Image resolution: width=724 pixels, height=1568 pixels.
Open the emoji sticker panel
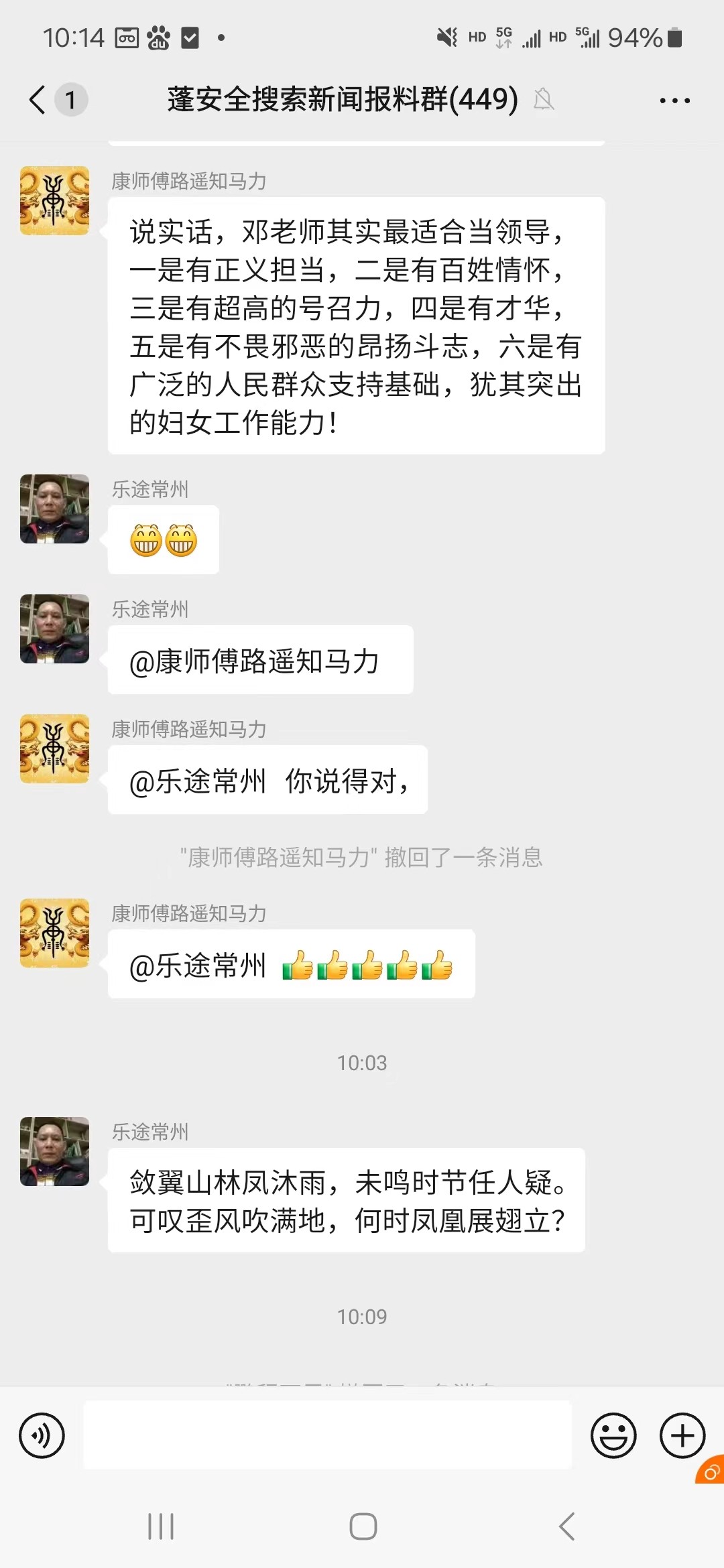tap(613, 1435)
